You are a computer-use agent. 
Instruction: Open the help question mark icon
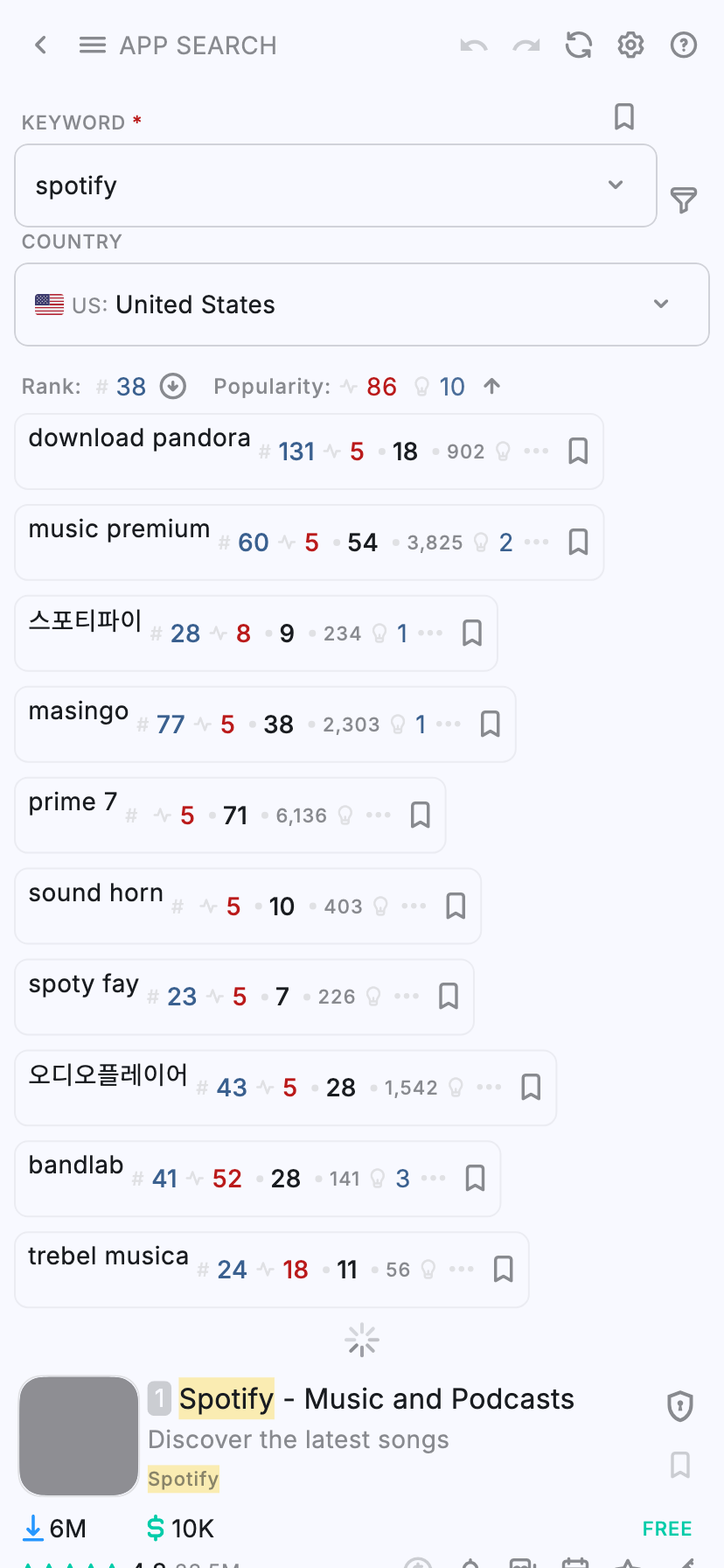pyautogui.click(x=683, y=45)
